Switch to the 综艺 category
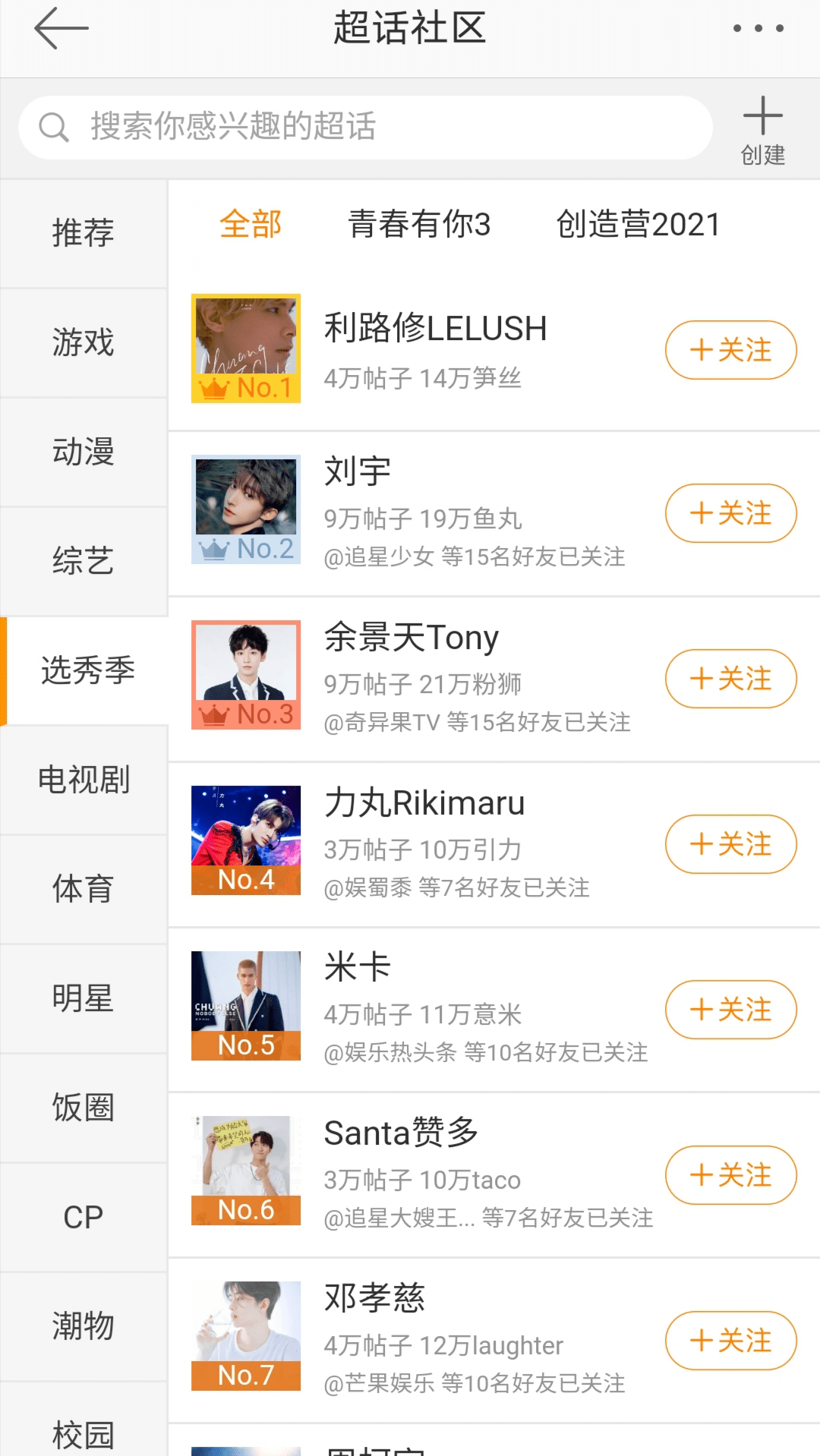820x1456 pixels. point(84,561)
